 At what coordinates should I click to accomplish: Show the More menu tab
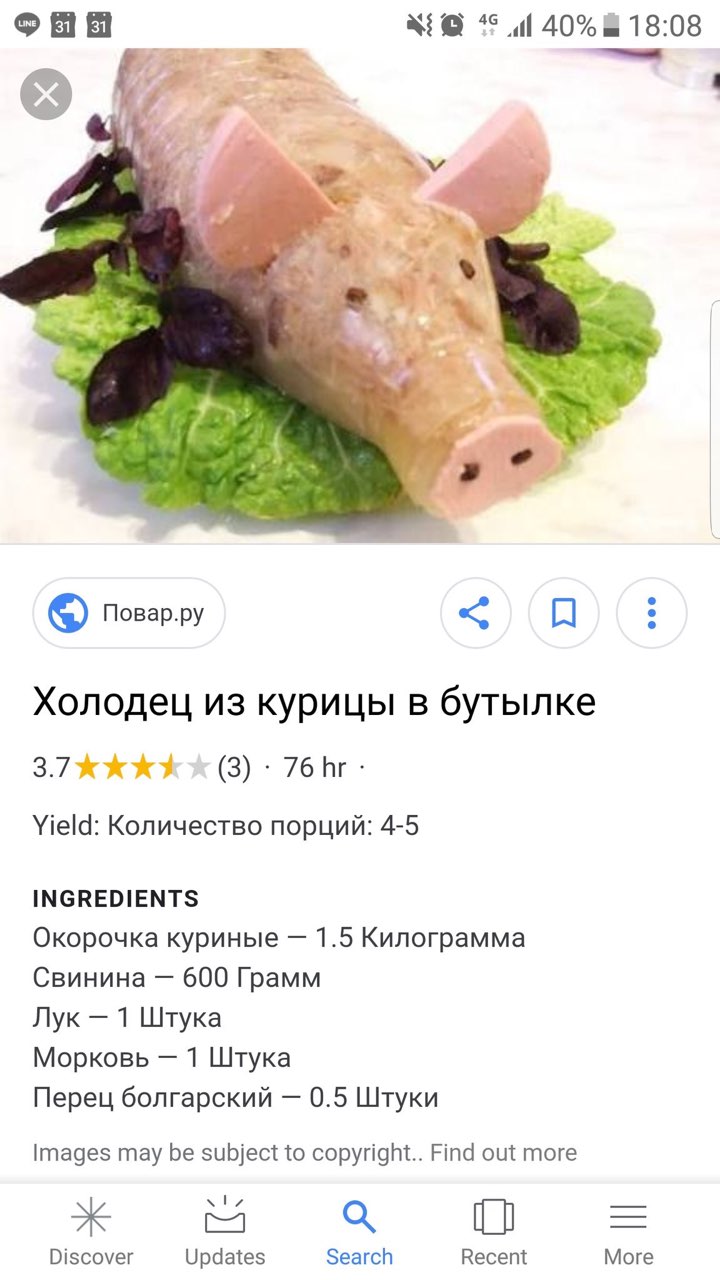click(x=628, y=1233)
